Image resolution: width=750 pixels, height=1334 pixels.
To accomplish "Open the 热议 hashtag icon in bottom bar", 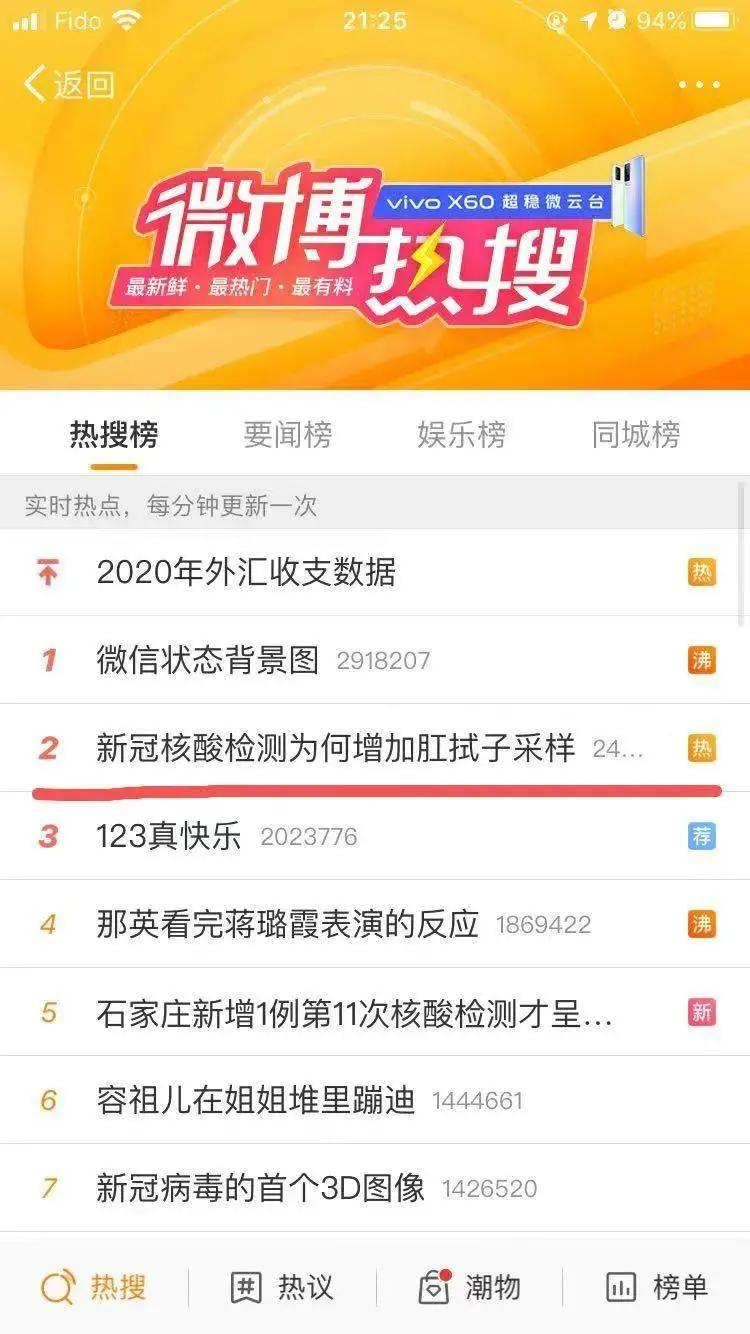I will pos(247,1288).
